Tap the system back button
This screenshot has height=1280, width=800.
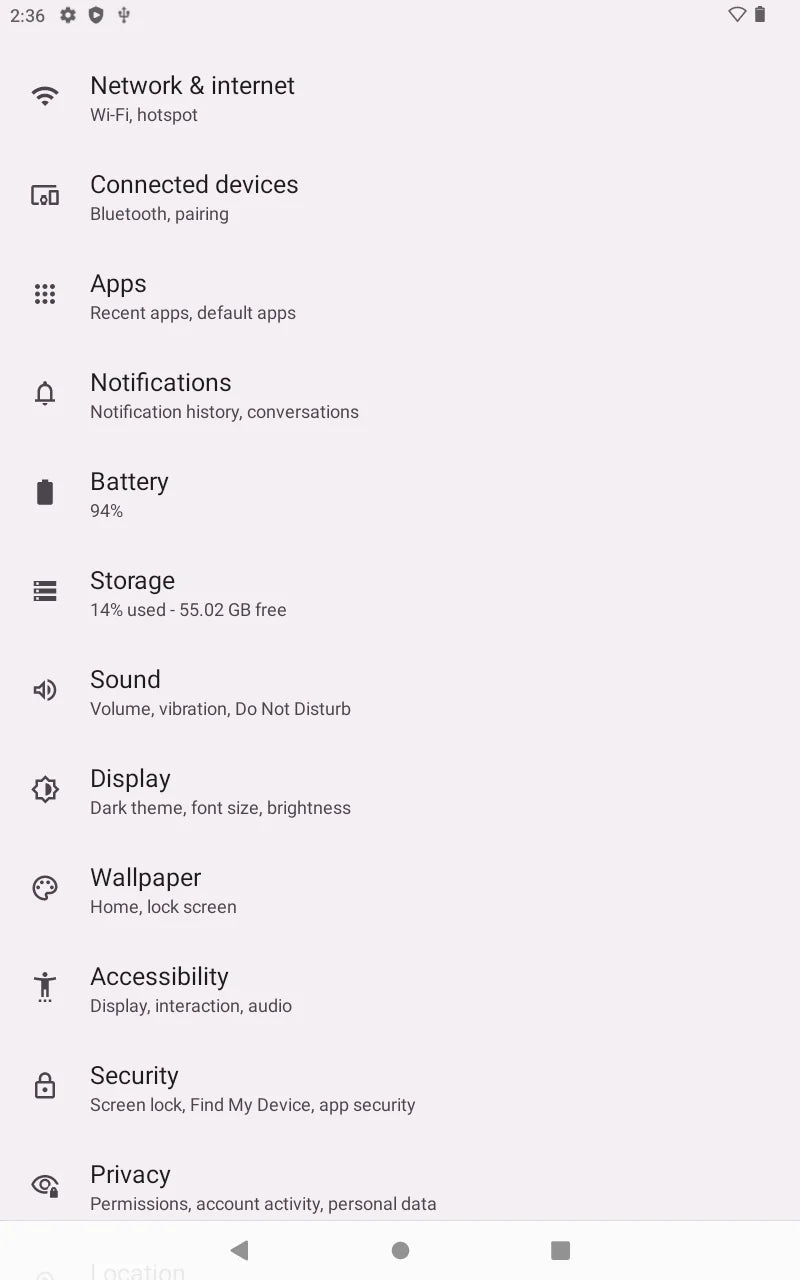pyautogui.click(x=239, y=1250)
